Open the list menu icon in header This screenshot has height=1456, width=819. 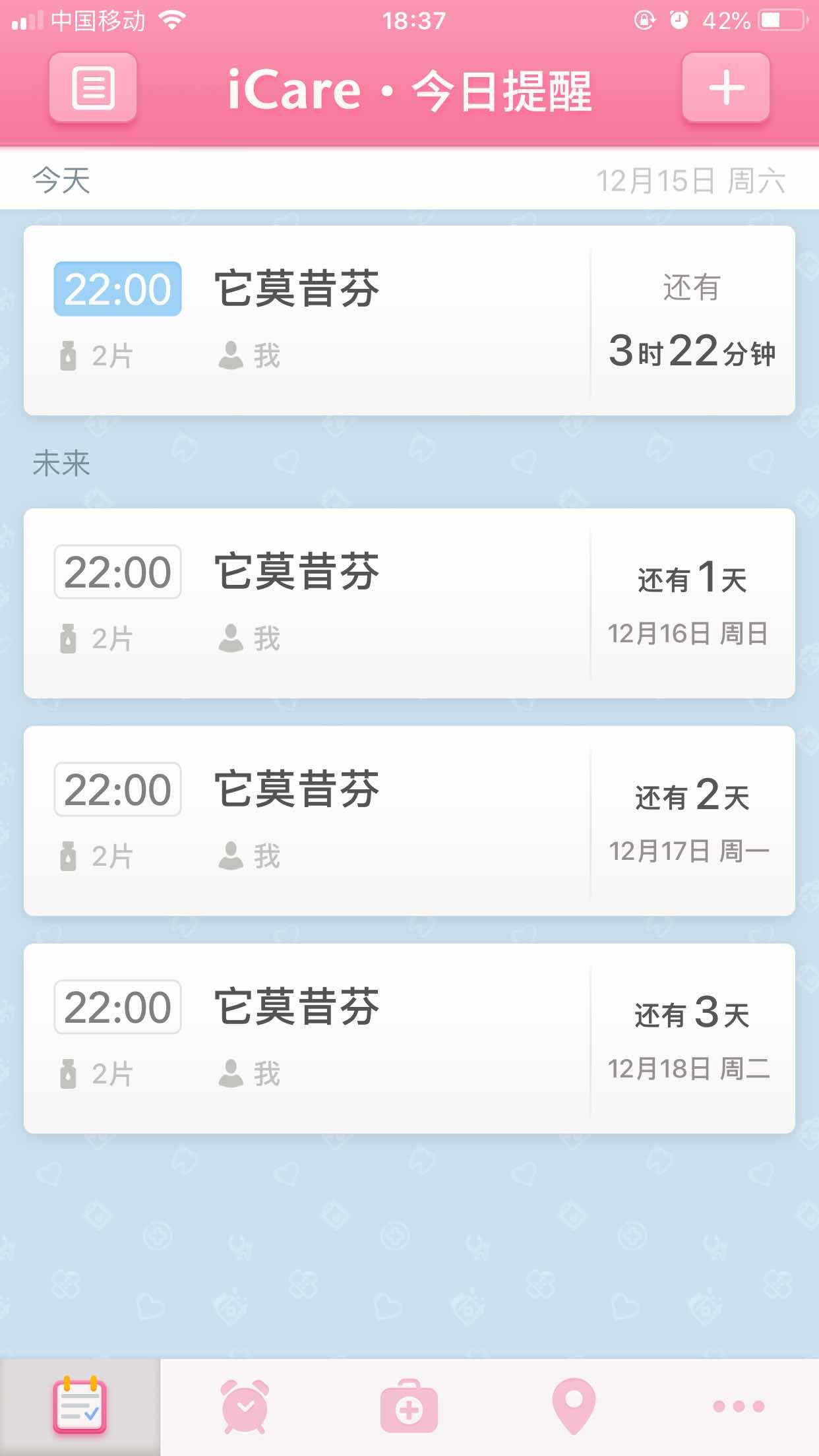tap(93, 88)
